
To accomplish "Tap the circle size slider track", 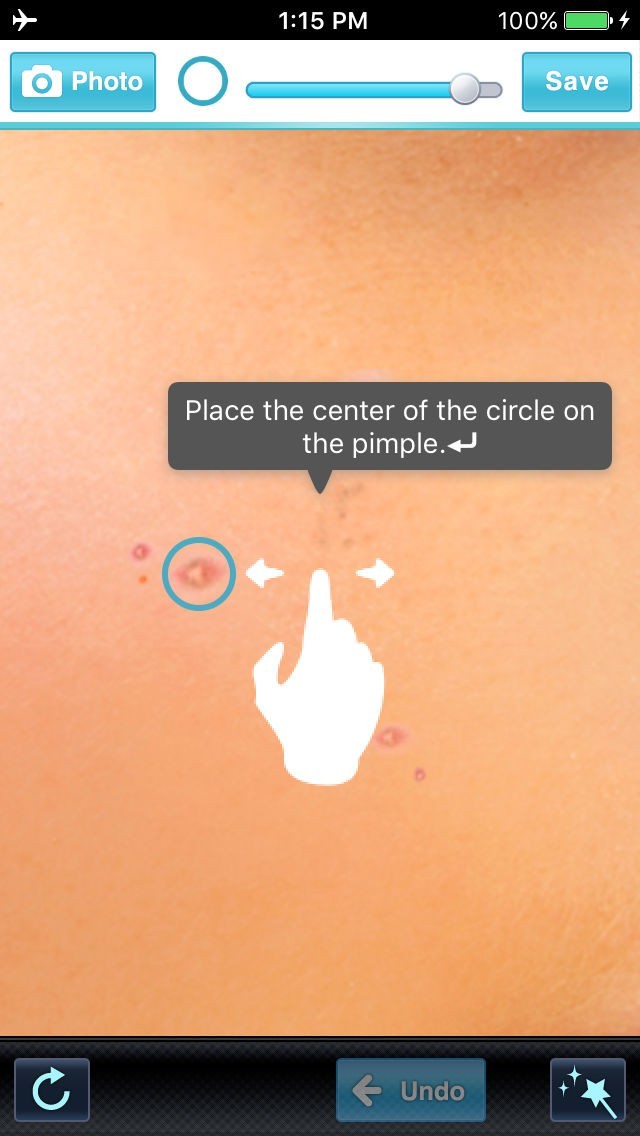I will tap(350, 90).
